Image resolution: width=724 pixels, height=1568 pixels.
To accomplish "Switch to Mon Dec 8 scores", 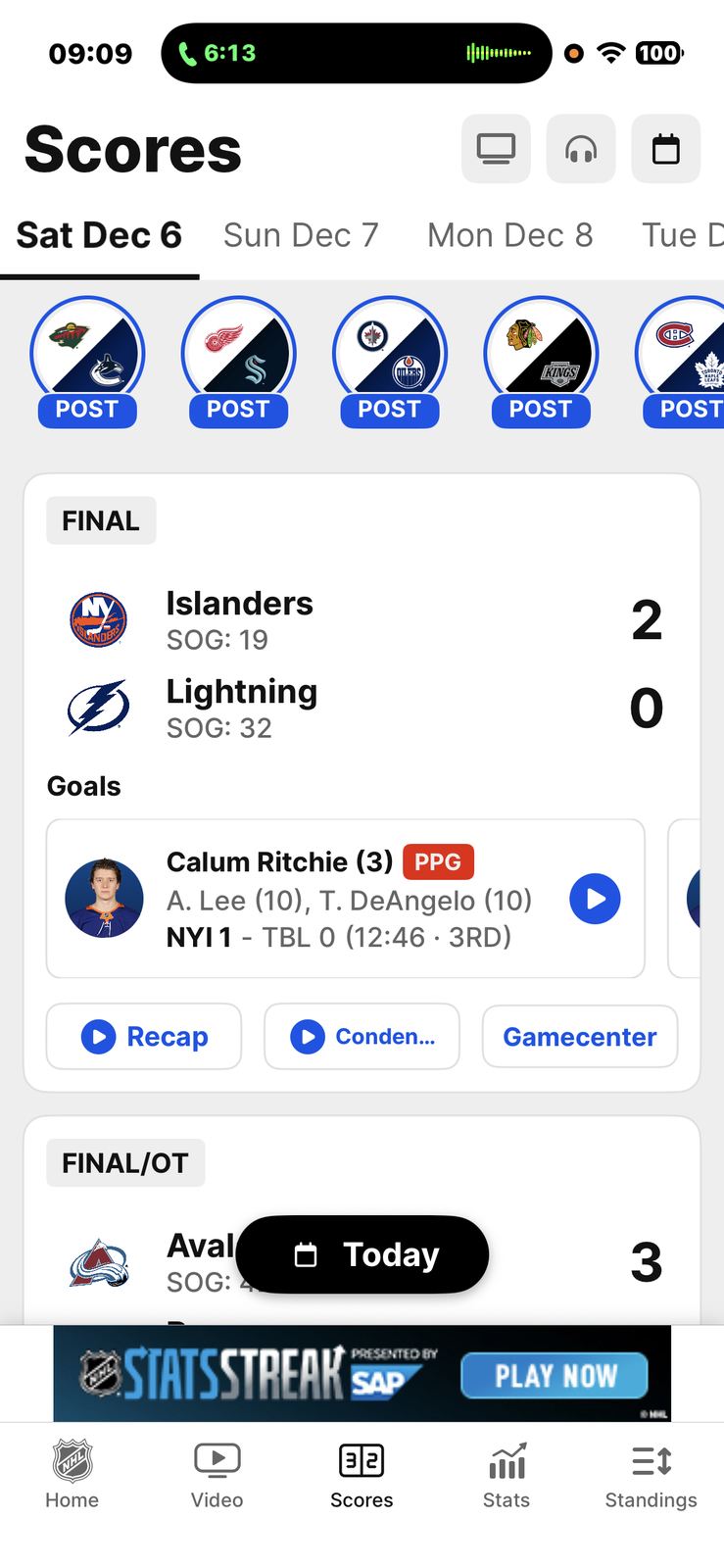I will [x=509, y=235].
